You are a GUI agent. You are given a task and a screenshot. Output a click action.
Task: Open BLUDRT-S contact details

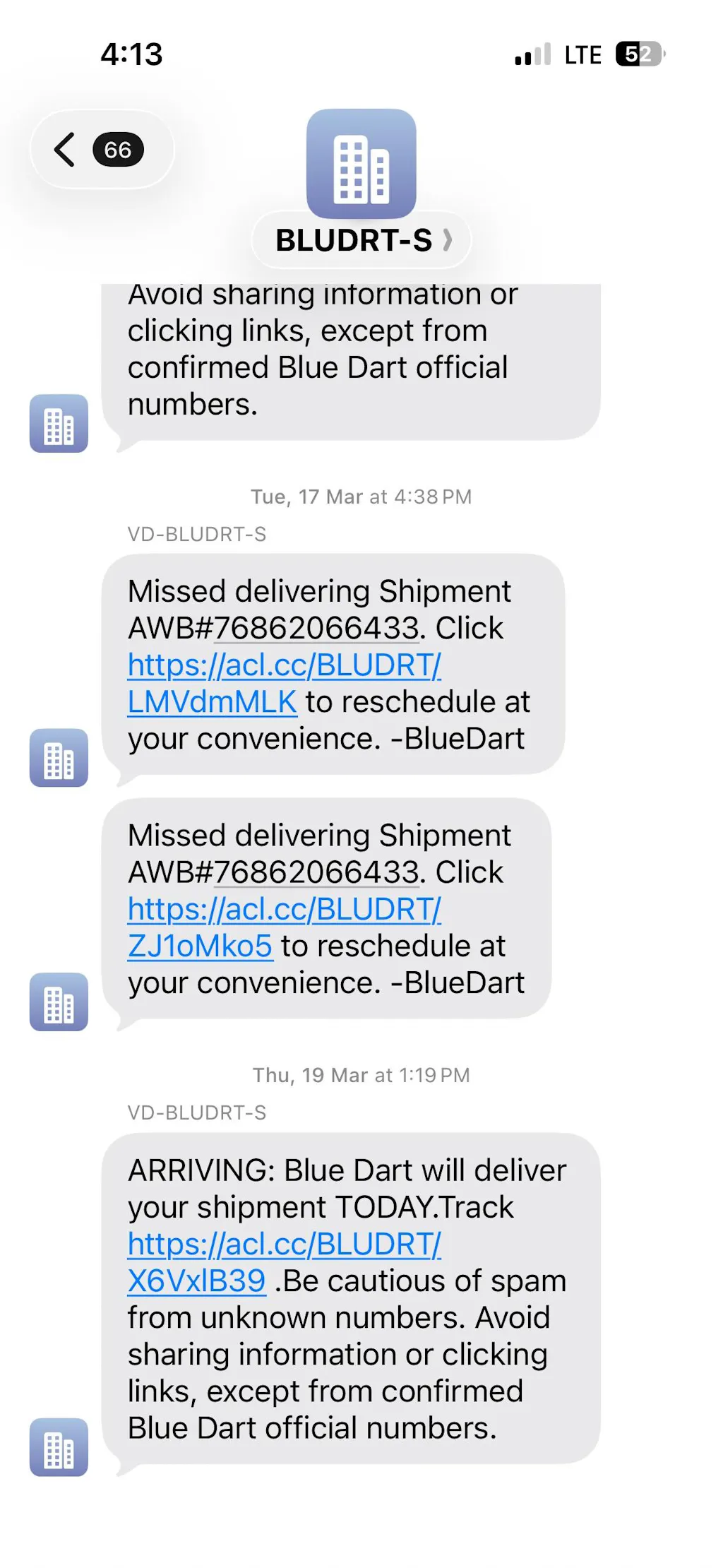coord(361,240)
